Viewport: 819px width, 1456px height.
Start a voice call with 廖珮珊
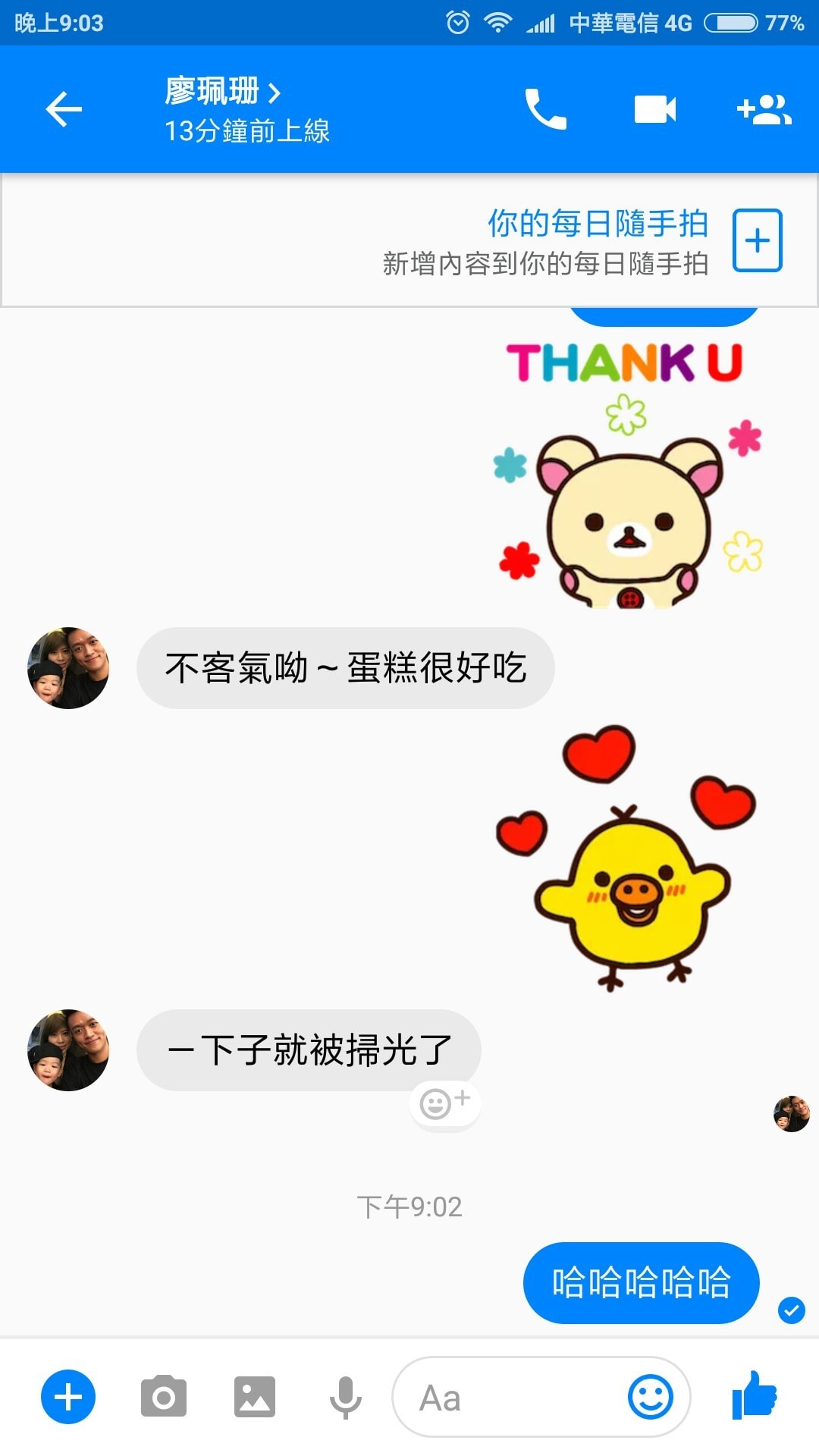545,110
